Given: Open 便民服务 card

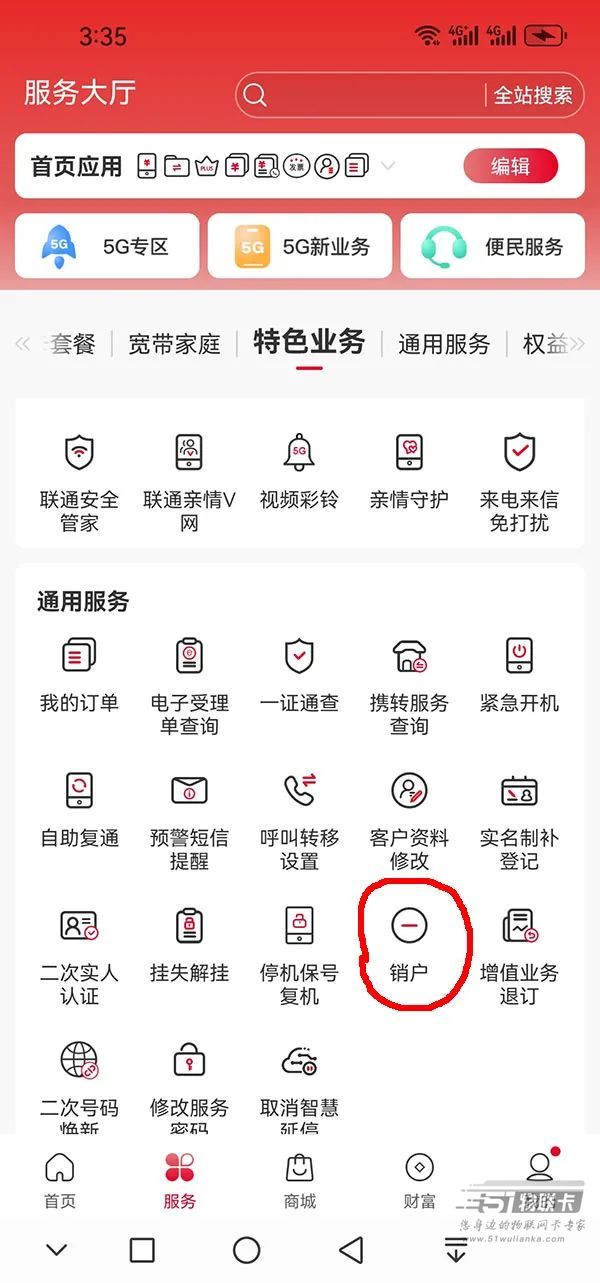Looking at the screenshot, I should [493, 246].
